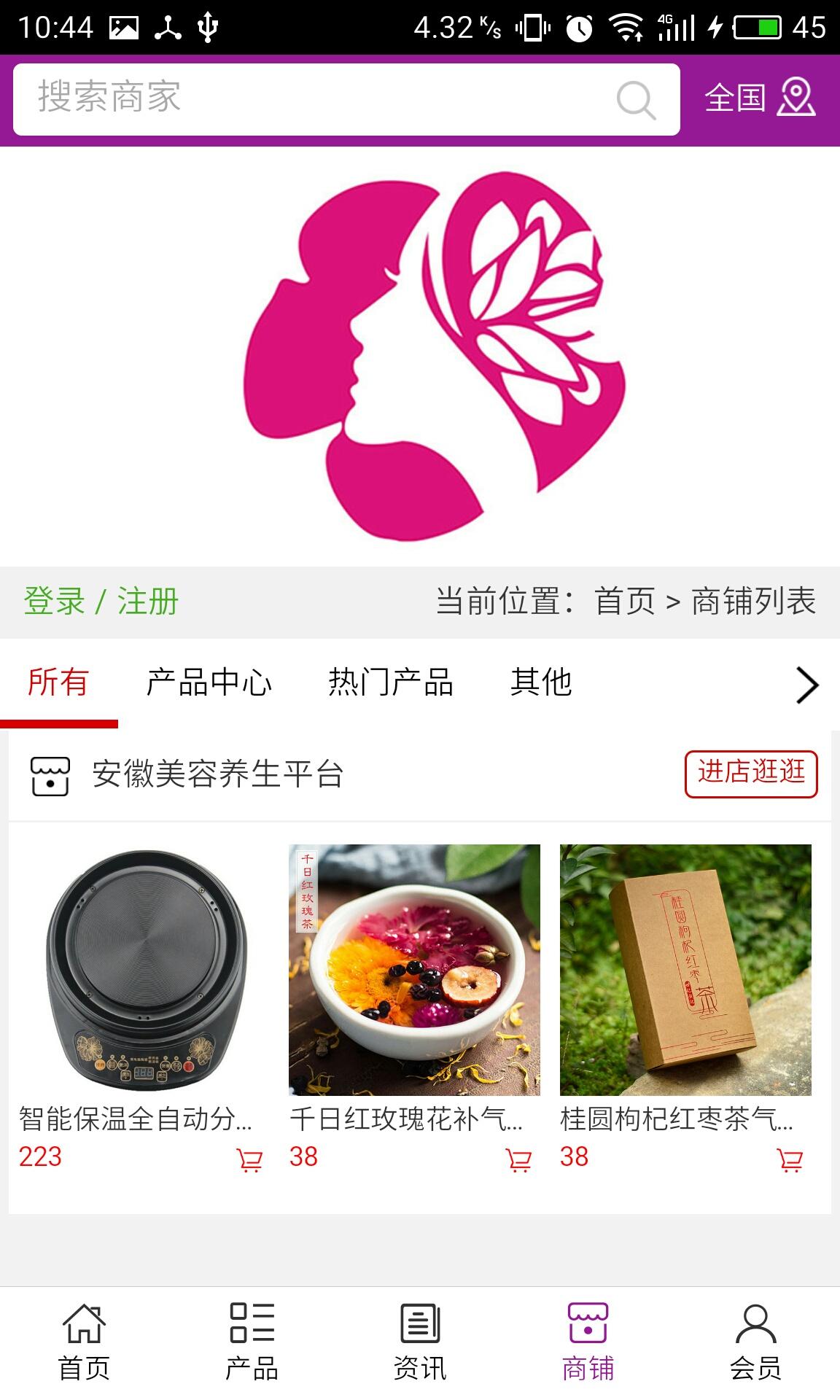This screenshot has width=840, height=1400.
Task: Open the 智能保温全自动分 product
Action: (x=146, y=970)
